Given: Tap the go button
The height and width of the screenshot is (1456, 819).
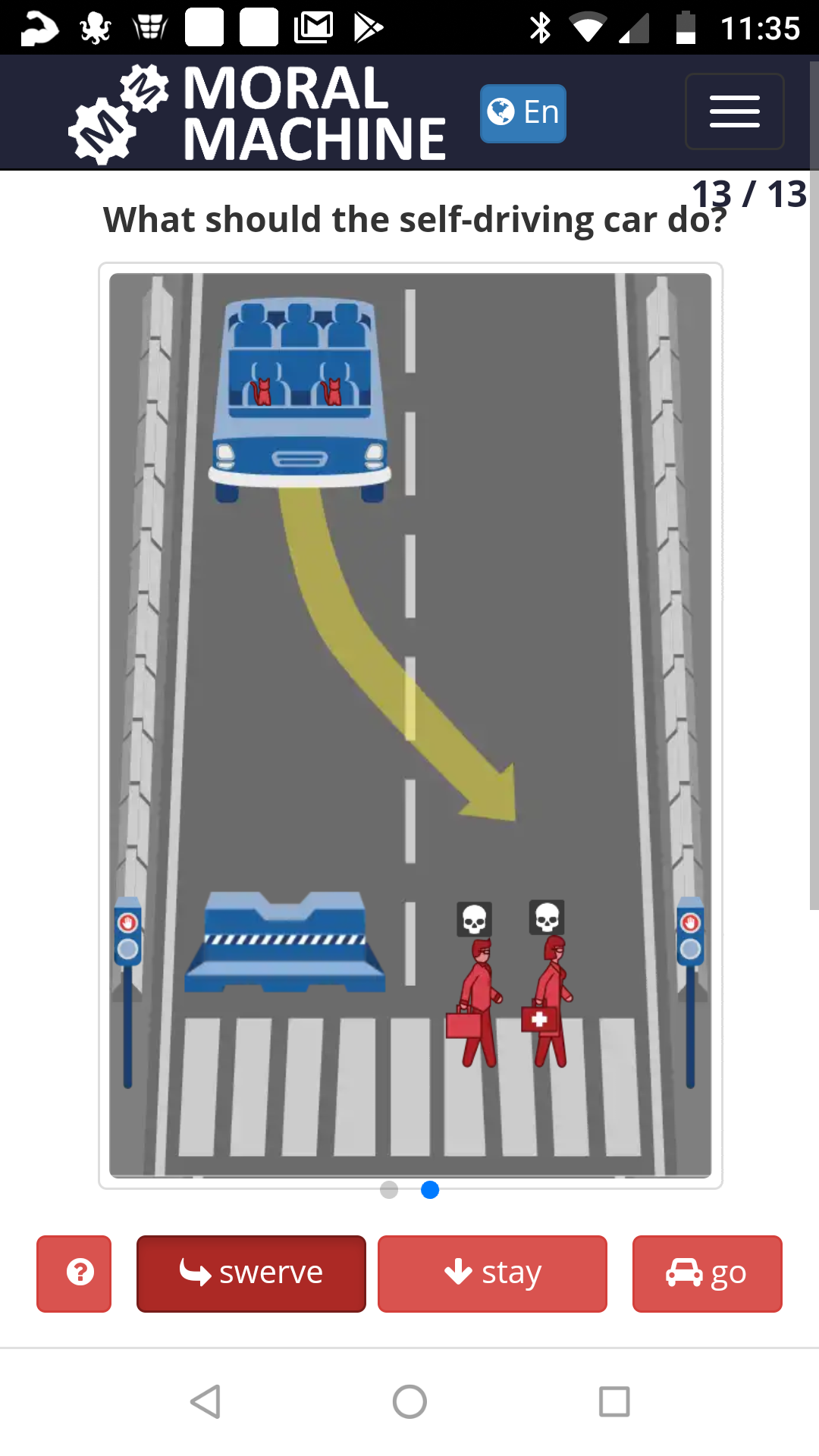Looking at the screenshot, I should tap(707, 1273).
